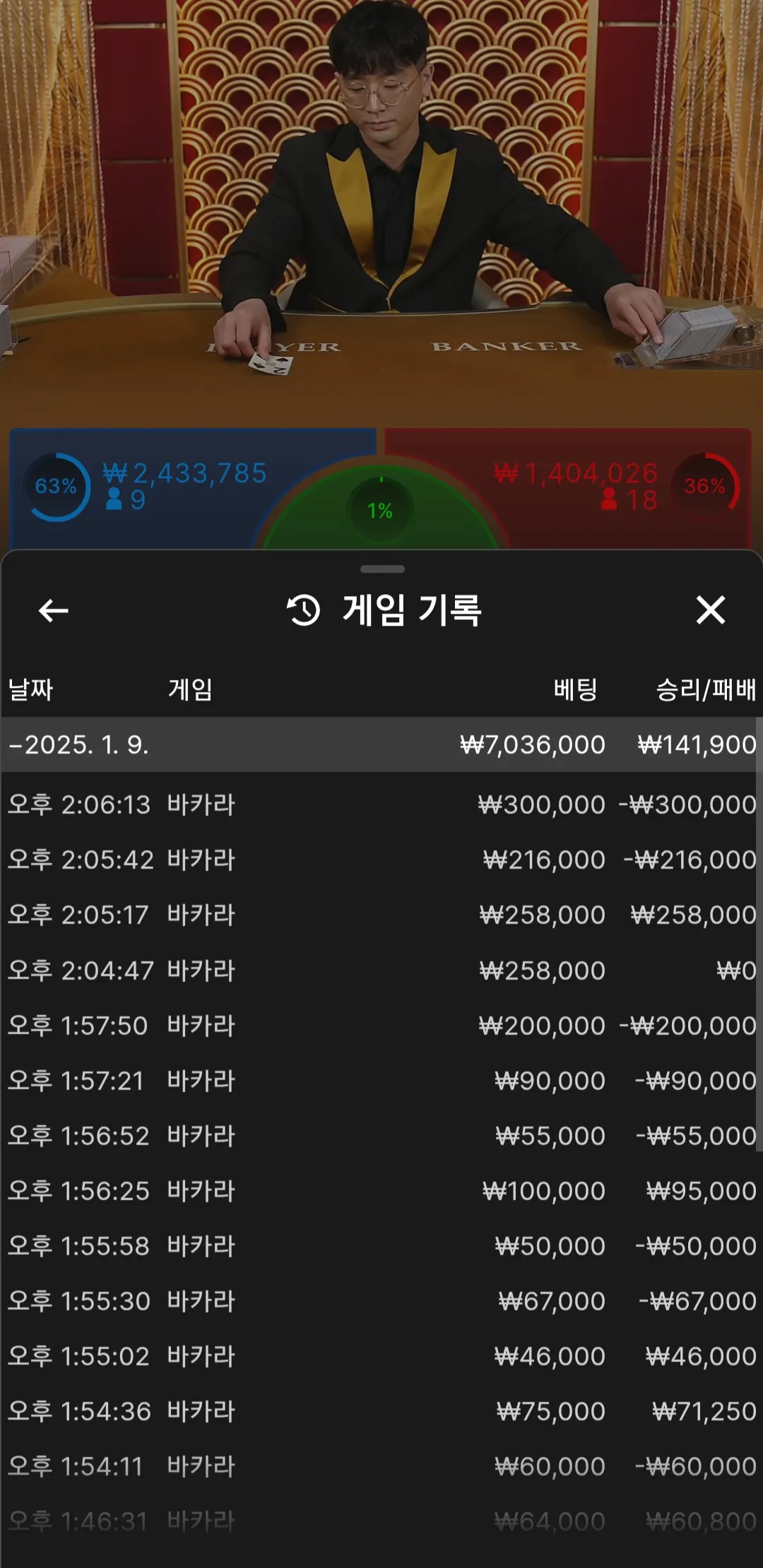Open the 오후 1:57:21 바카라 record
The image size is (763, 1568).
click(x=381, y=1081)
